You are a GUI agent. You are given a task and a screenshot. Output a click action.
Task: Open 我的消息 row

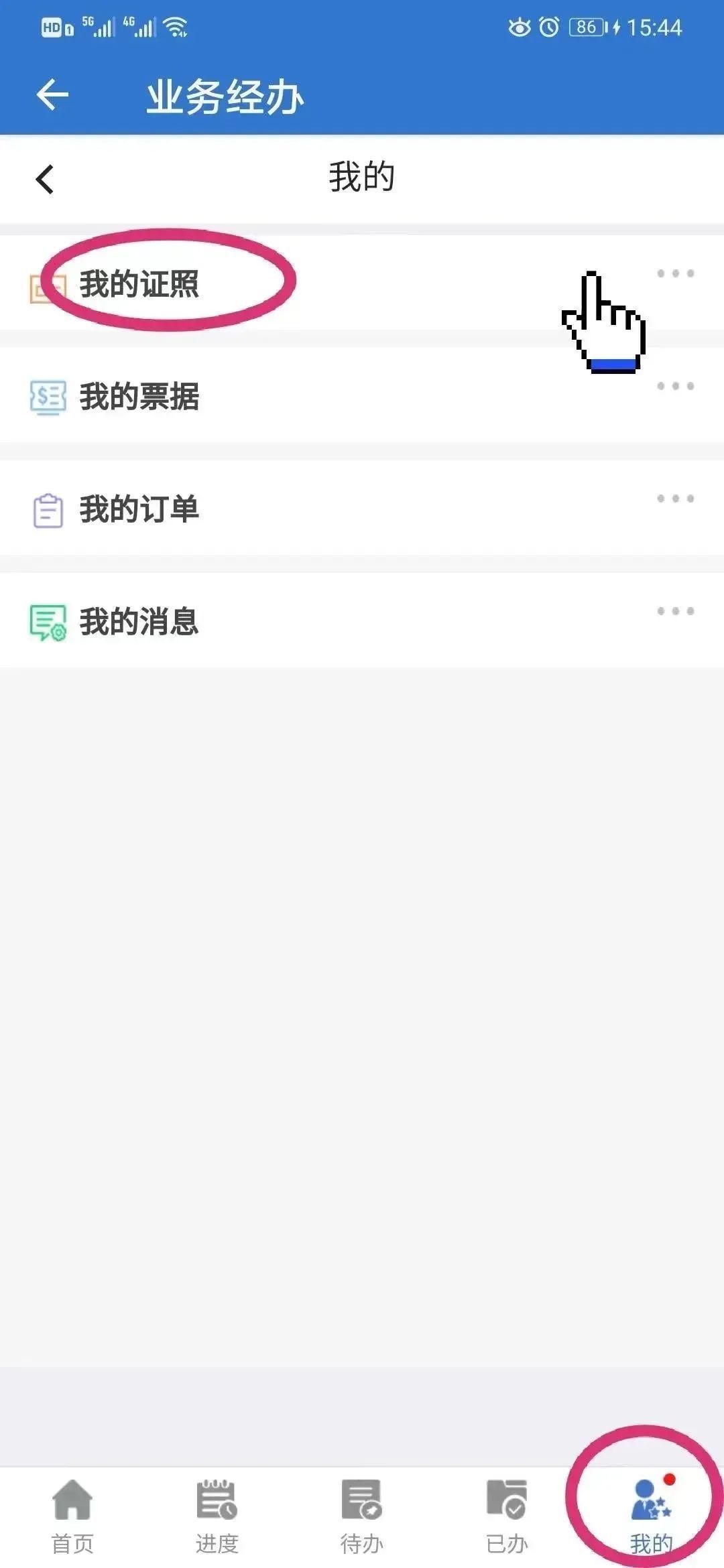(139, 621)
